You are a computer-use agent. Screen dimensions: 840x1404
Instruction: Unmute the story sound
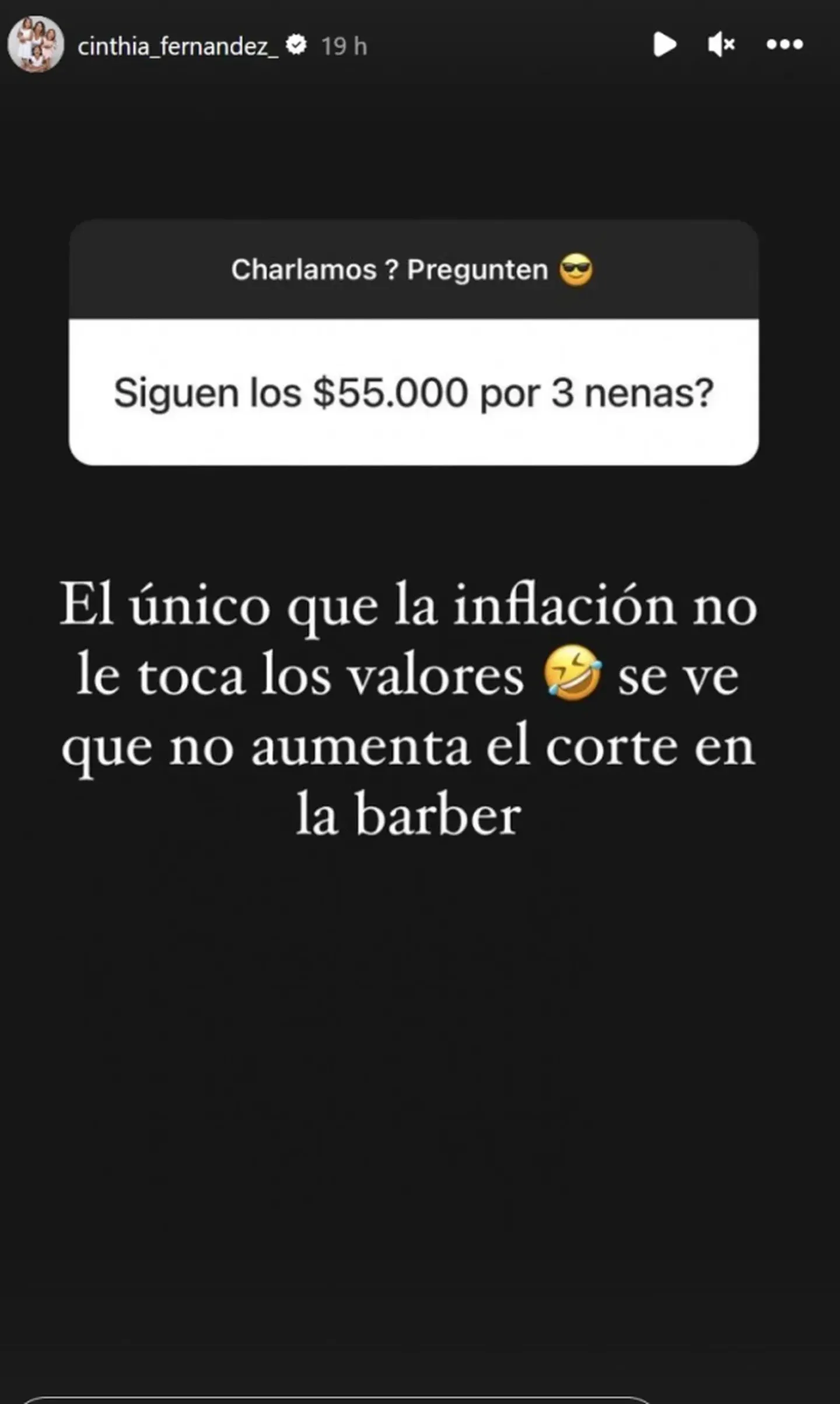722,44
